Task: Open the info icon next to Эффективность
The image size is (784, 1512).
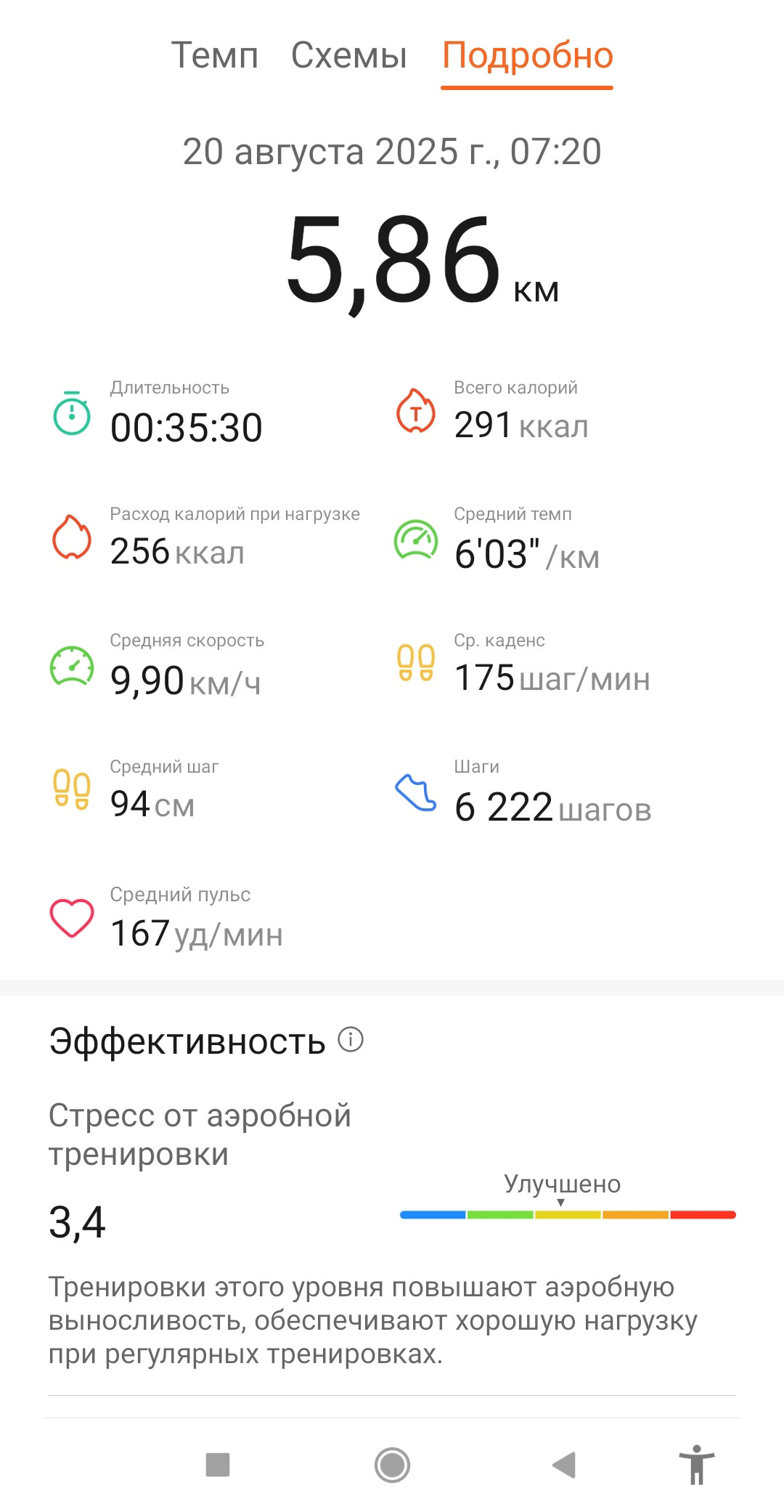Action: tap(351, 1039)
